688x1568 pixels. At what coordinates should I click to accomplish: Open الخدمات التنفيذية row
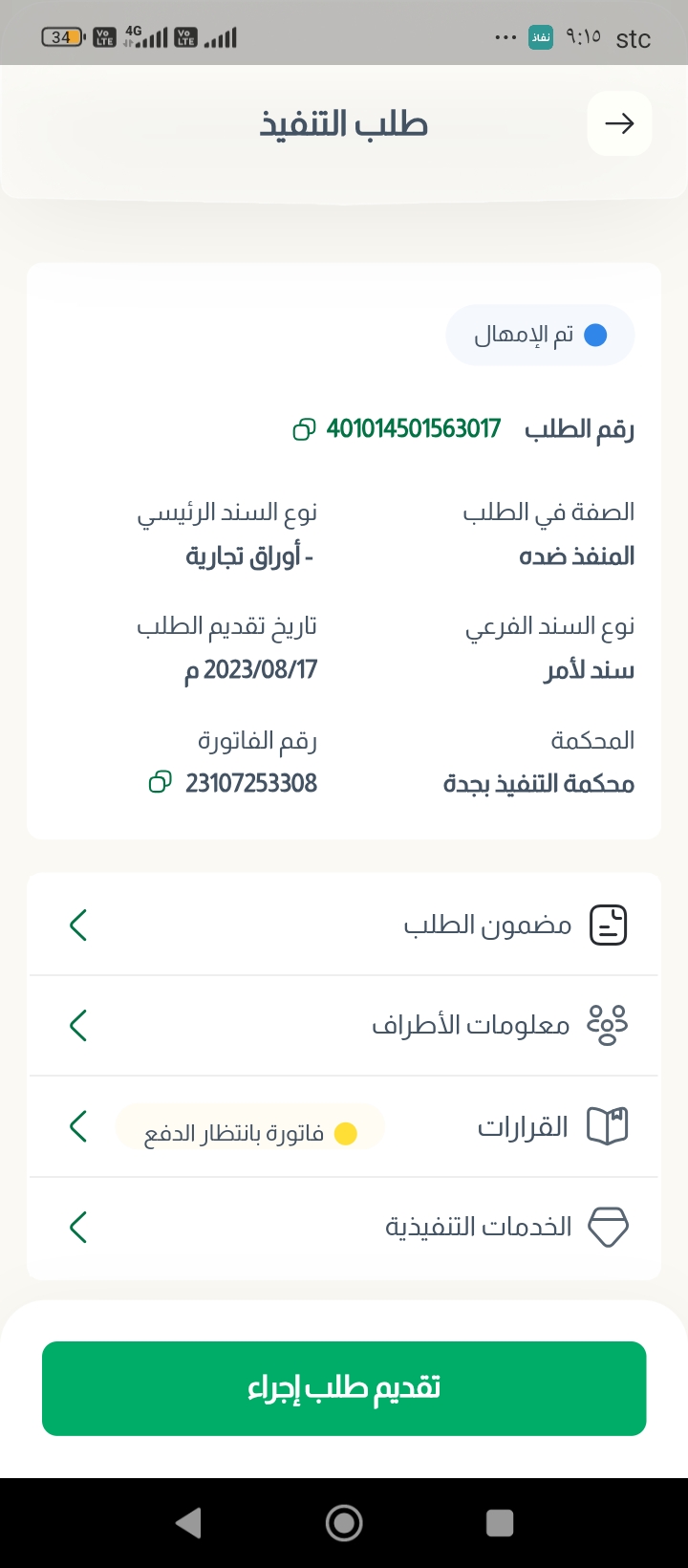344,1227
